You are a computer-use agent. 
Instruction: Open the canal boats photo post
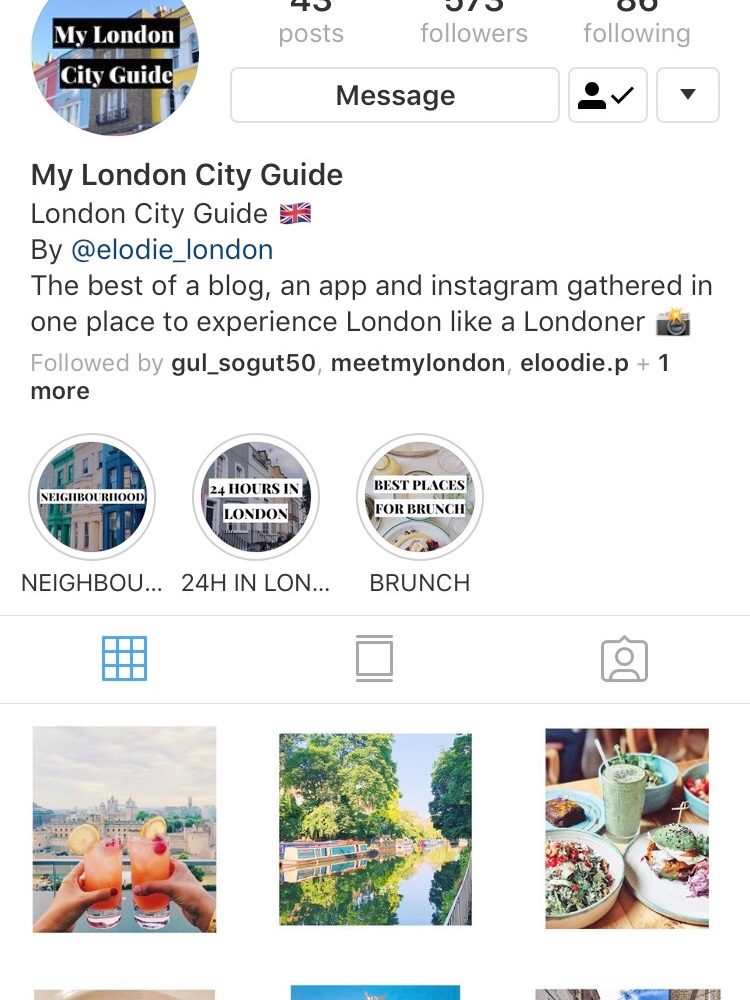tap(375, 829)
